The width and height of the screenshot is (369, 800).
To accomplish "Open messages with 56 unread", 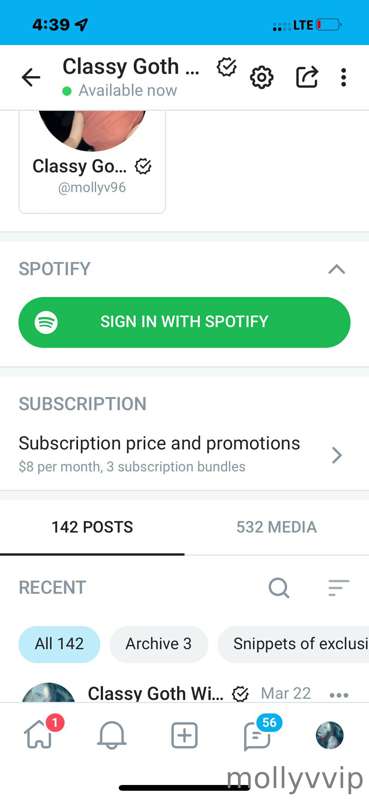I will [x=258, y=735].
